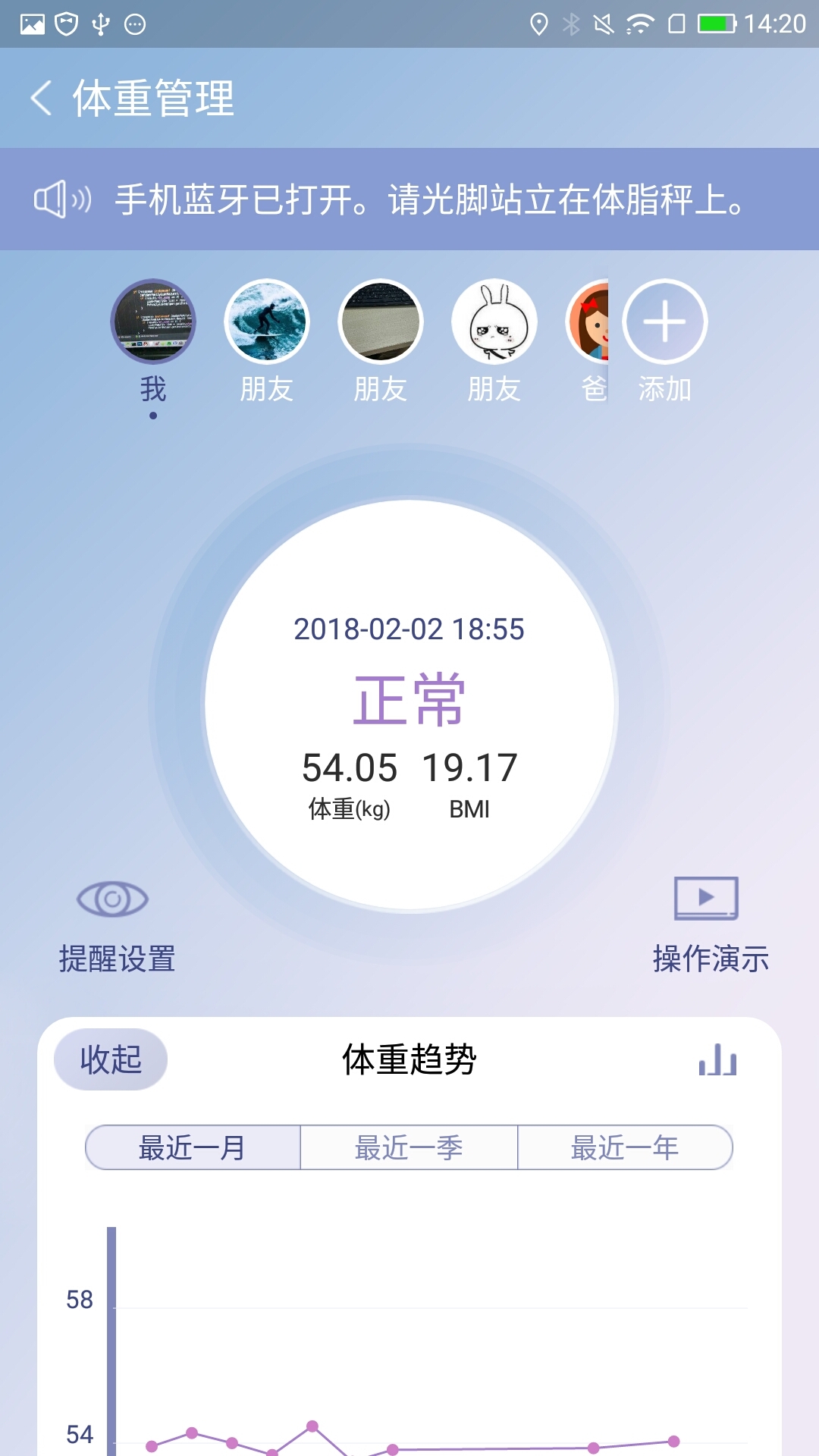Screen dimensions: 819x1456
Task: Select the 朋友 profile with rabbit avatar
Action: pyautogui.click(x=494, y=322)
